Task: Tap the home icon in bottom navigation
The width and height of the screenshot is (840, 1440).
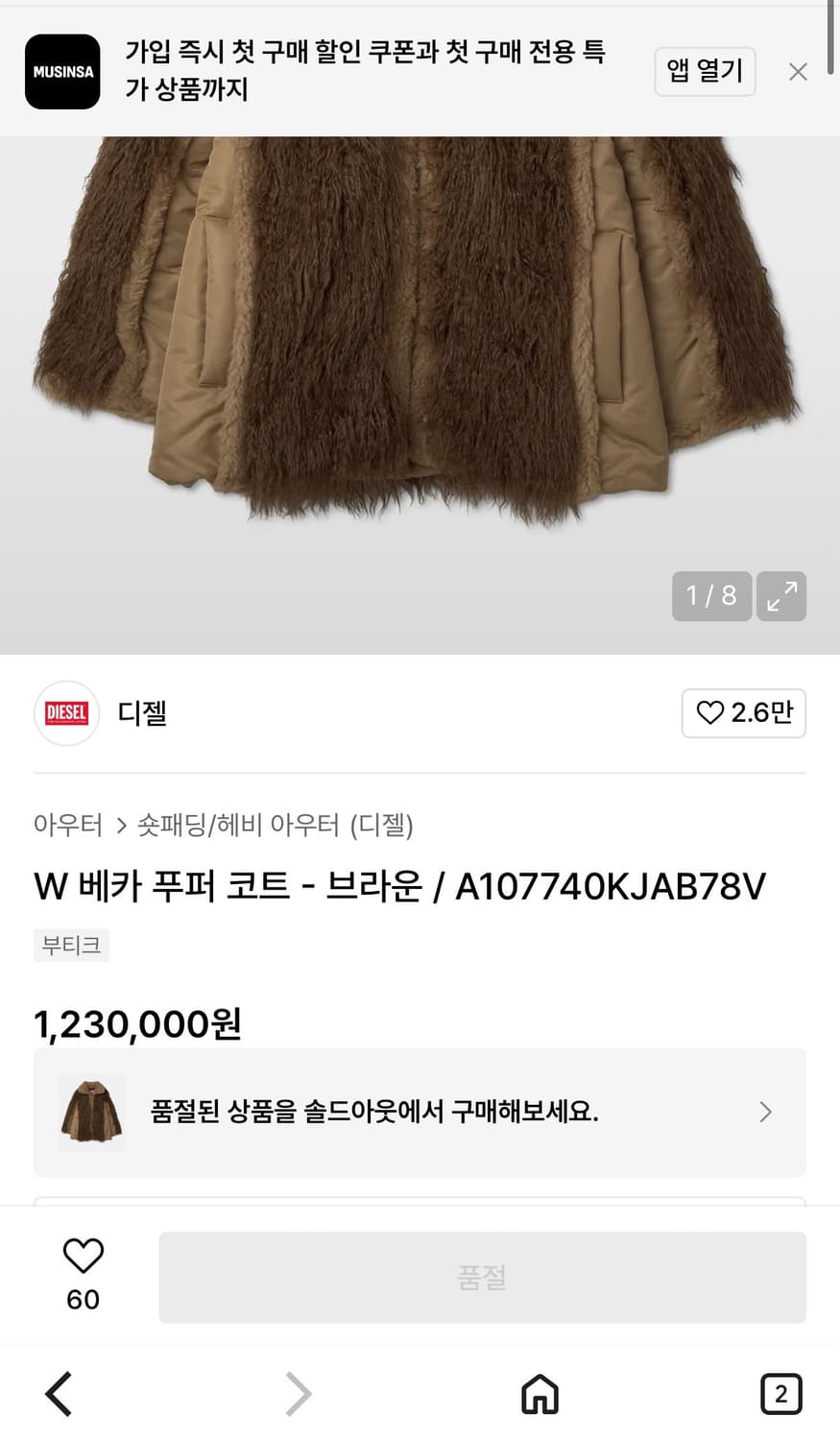Action: pyautogui.click(x=540, y=1394)
